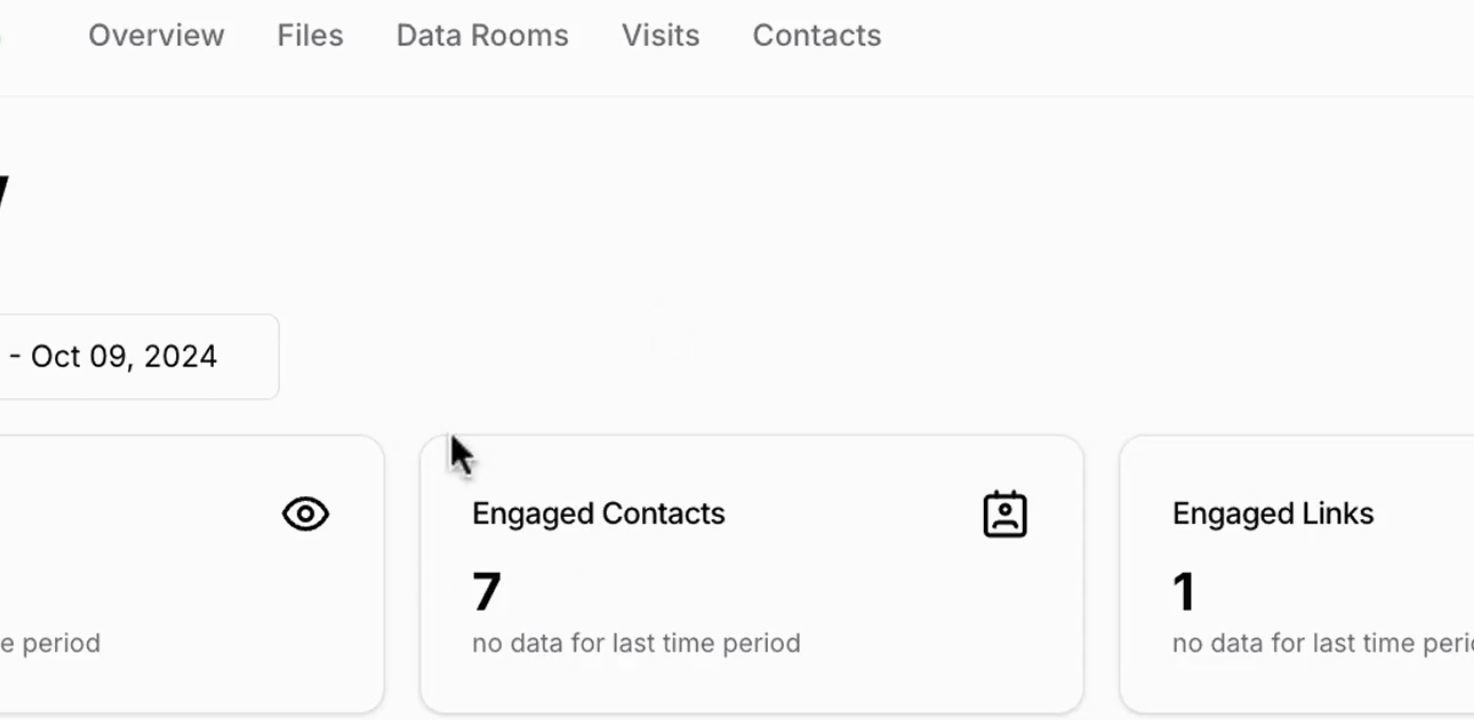The width and height of the screenshot is (1474, 720).
Task: Switch to the Overview tab
Action: pos(156,35)
